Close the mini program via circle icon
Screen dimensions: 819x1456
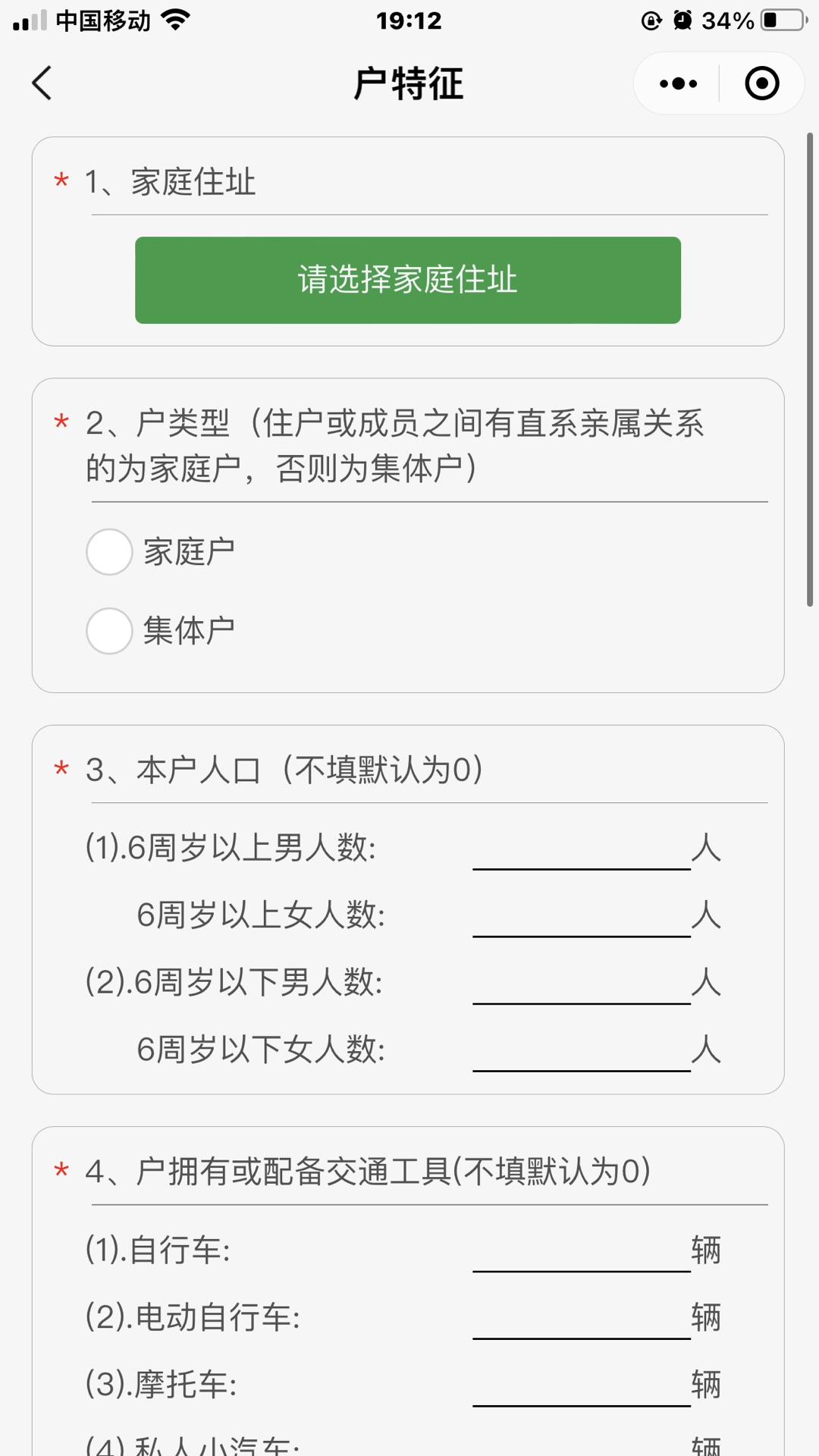pyautogui.click(x=761, y=83)
